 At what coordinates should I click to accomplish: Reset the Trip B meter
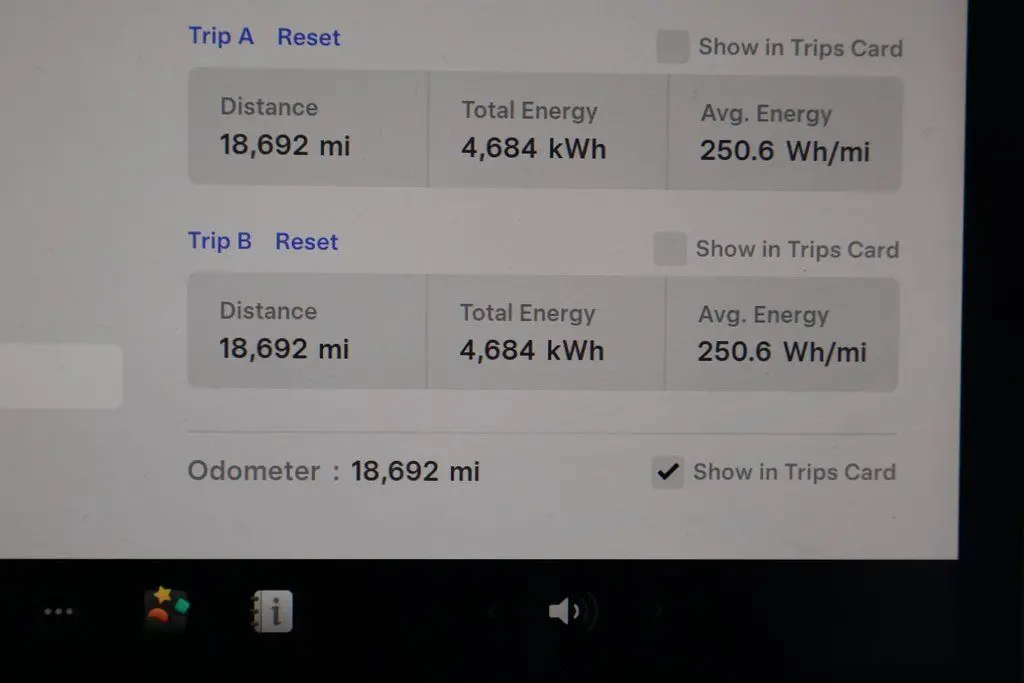(x=306, y=242)
